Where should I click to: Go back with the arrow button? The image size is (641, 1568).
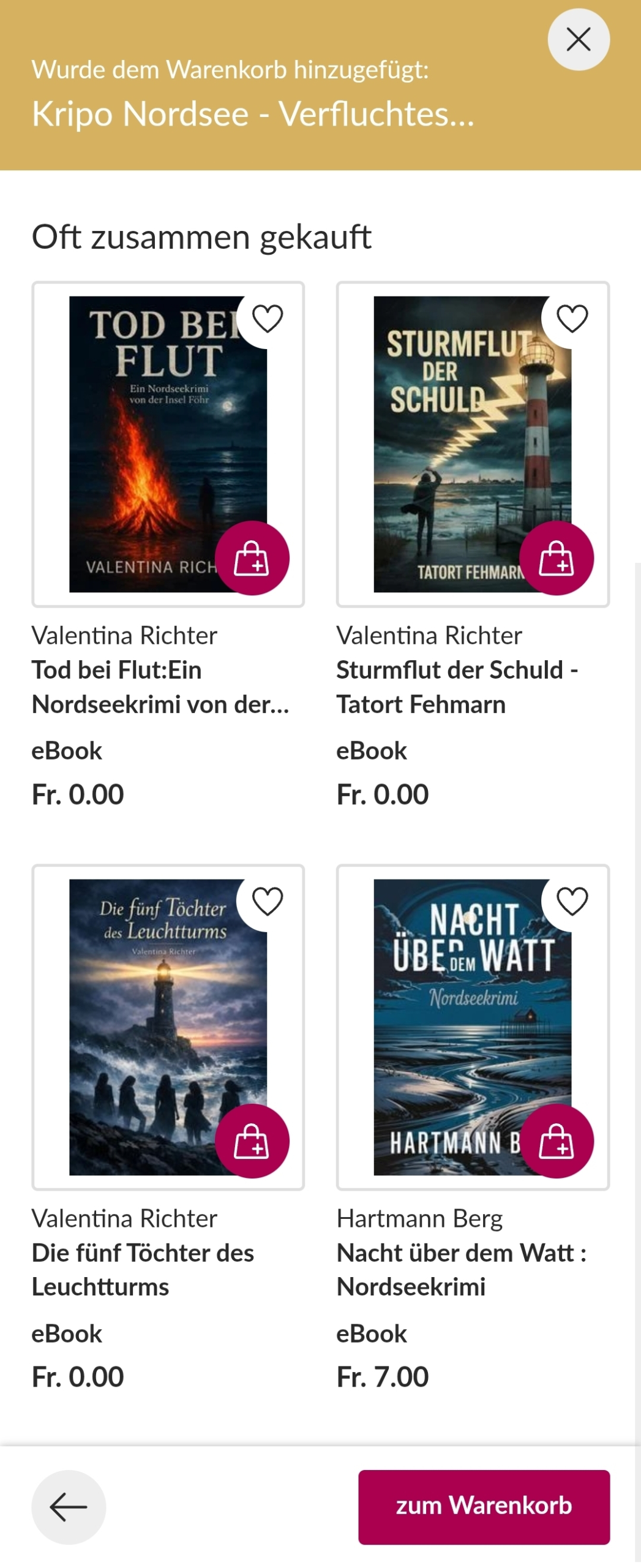[x=69, y=1506]
